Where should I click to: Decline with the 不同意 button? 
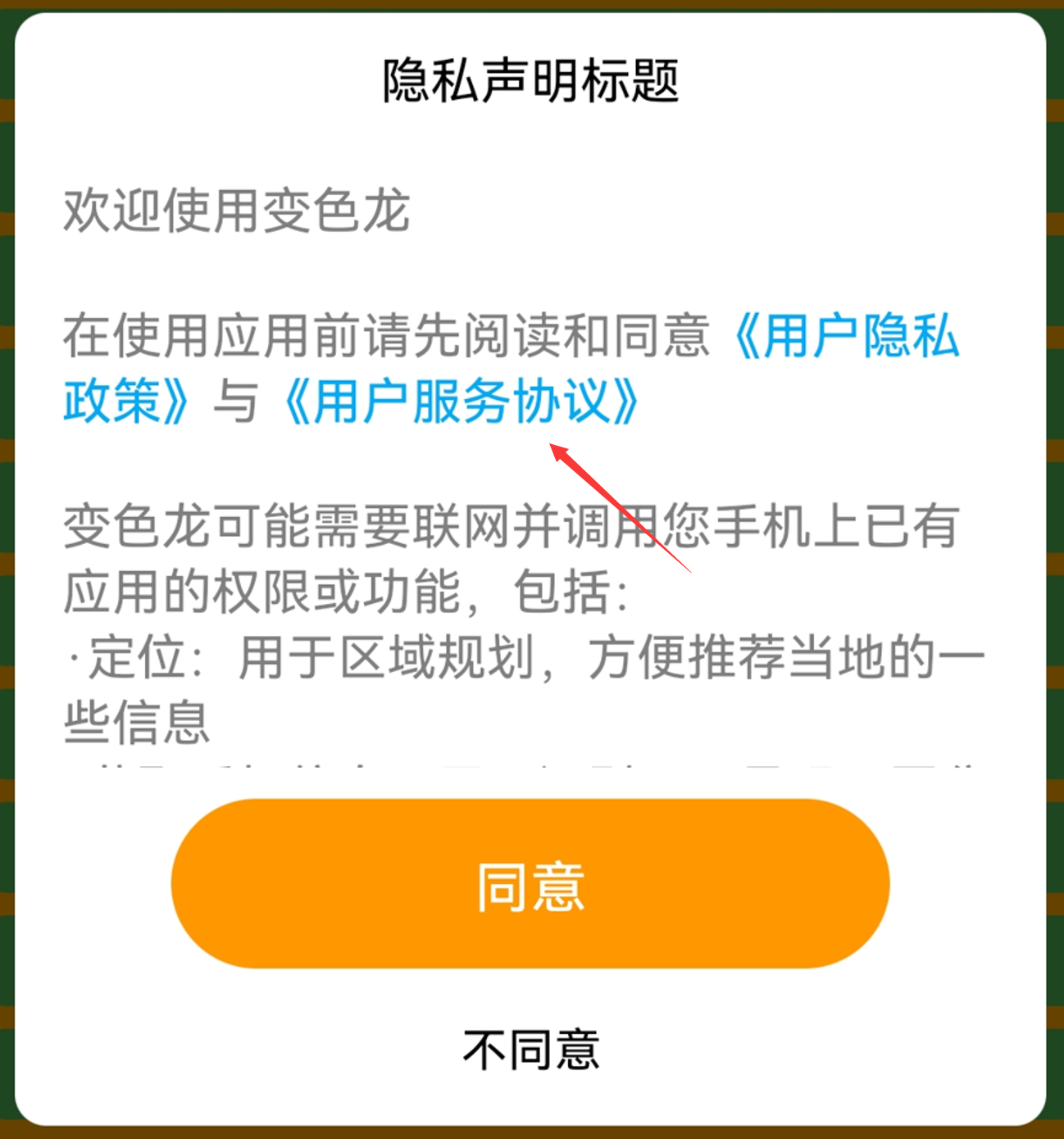[531, 1050]
